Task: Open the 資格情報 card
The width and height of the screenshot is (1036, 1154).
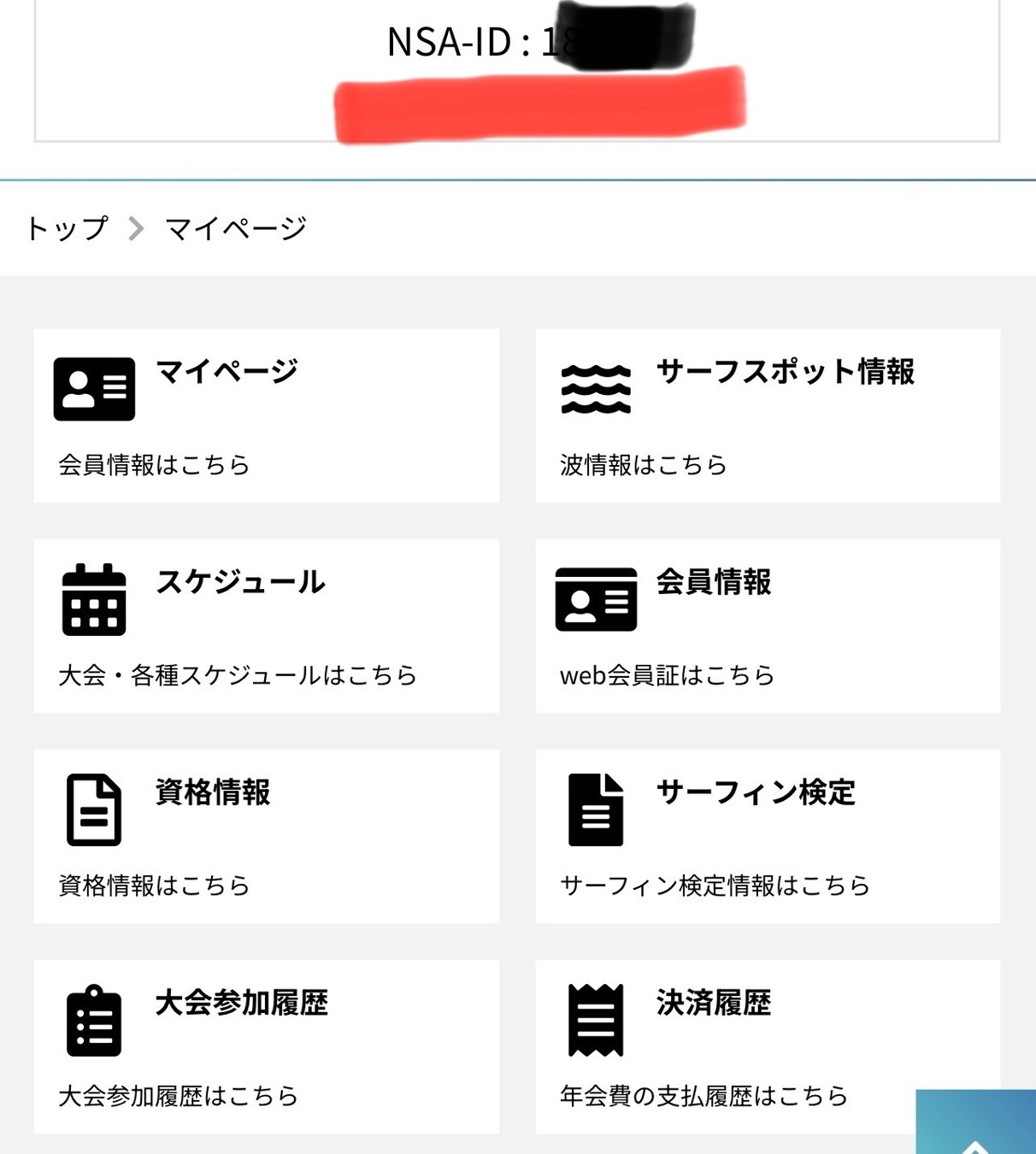Action: tap(266, 836)
